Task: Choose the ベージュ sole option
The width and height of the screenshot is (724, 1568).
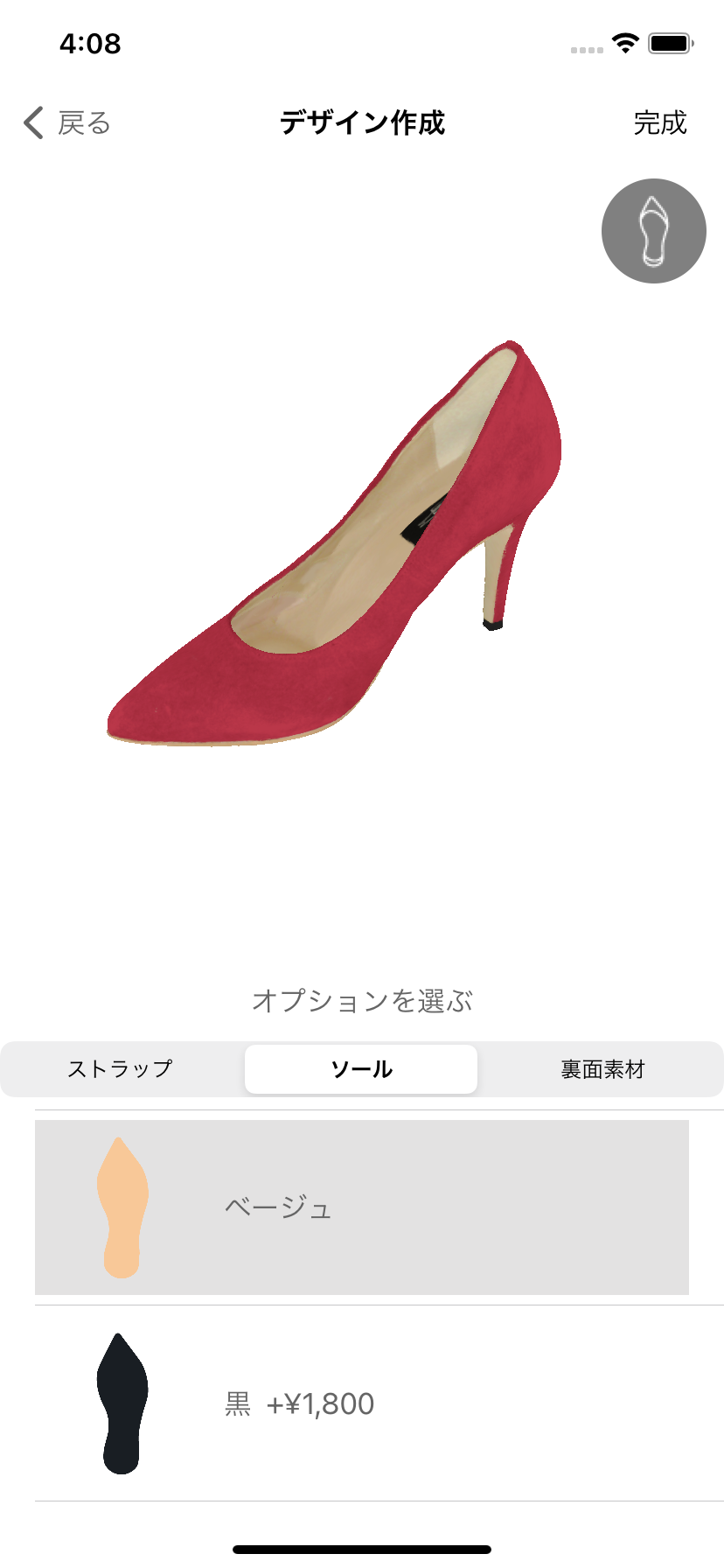Action: [x=362, y=1207]
